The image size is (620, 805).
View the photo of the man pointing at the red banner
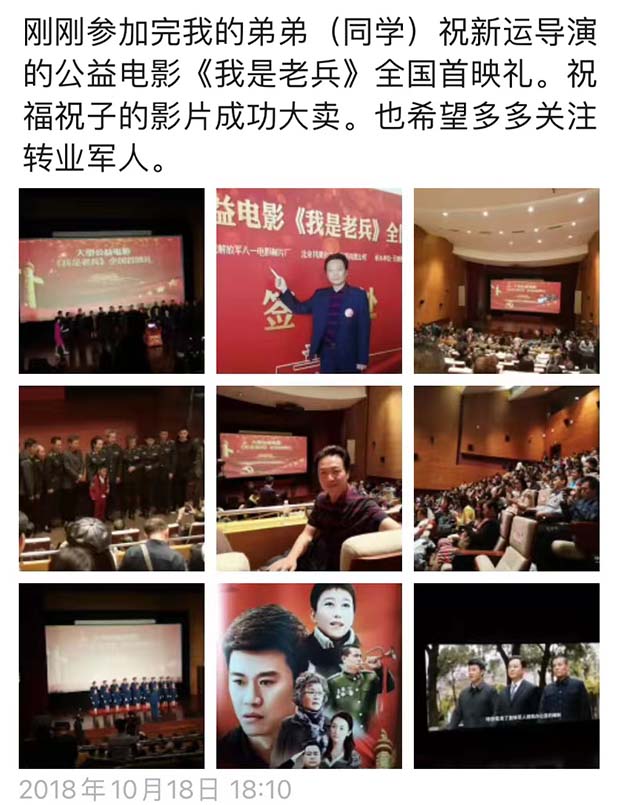tap(309, 281)
